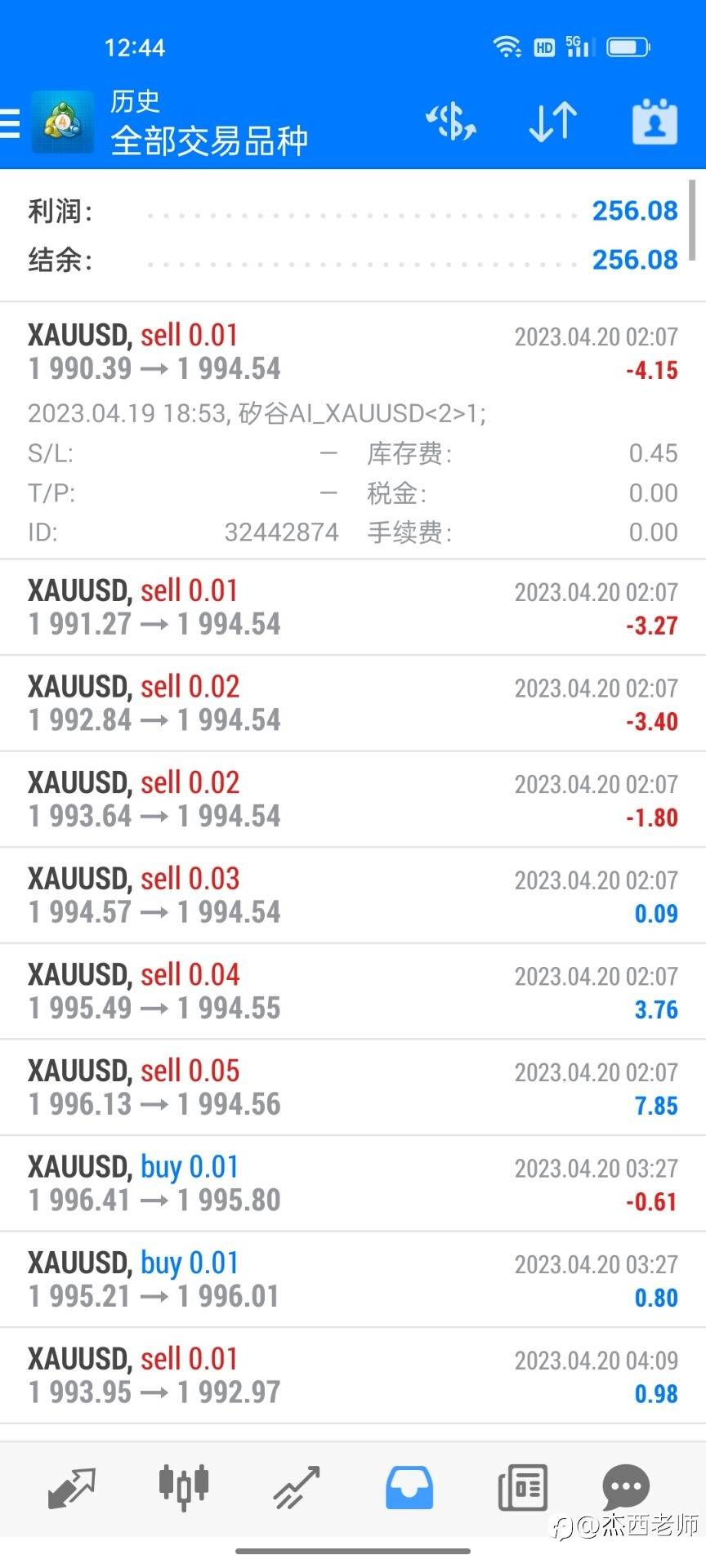Switch to the Trade tab
Image resolution: width=706 pixels, height=1568 pixels.
click(296, 1487)
